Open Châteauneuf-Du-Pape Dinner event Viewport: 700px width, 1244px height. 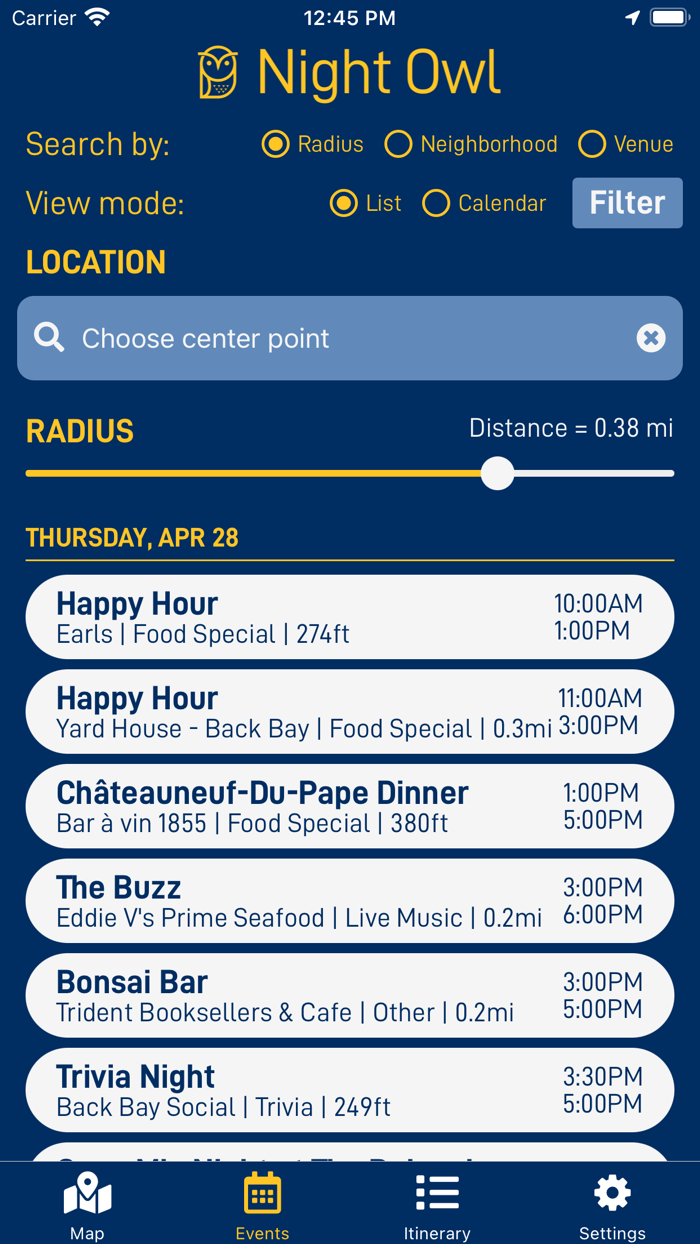[350, 806]
